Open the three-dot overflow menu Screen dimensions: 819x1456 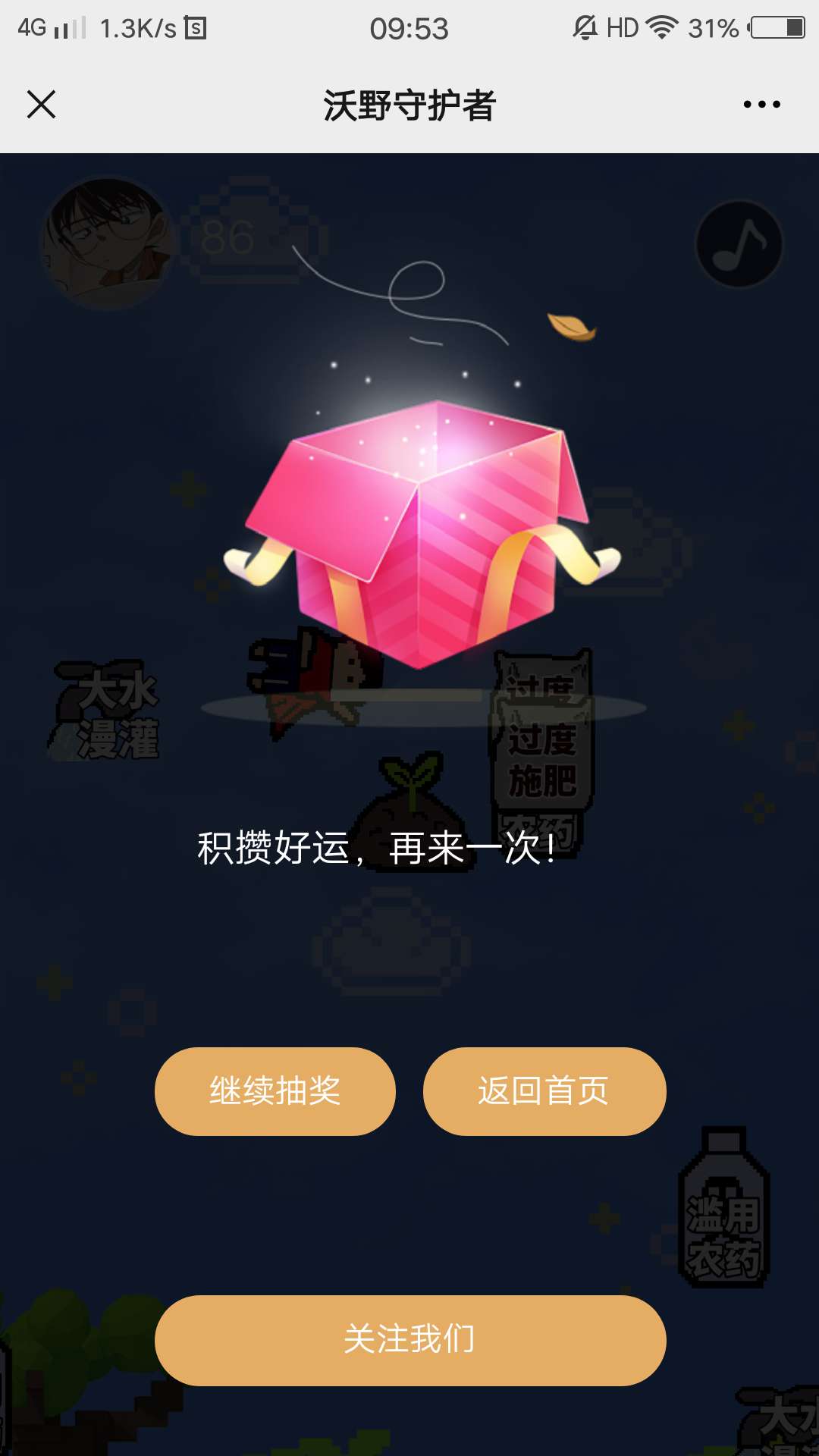coord(761,105)
